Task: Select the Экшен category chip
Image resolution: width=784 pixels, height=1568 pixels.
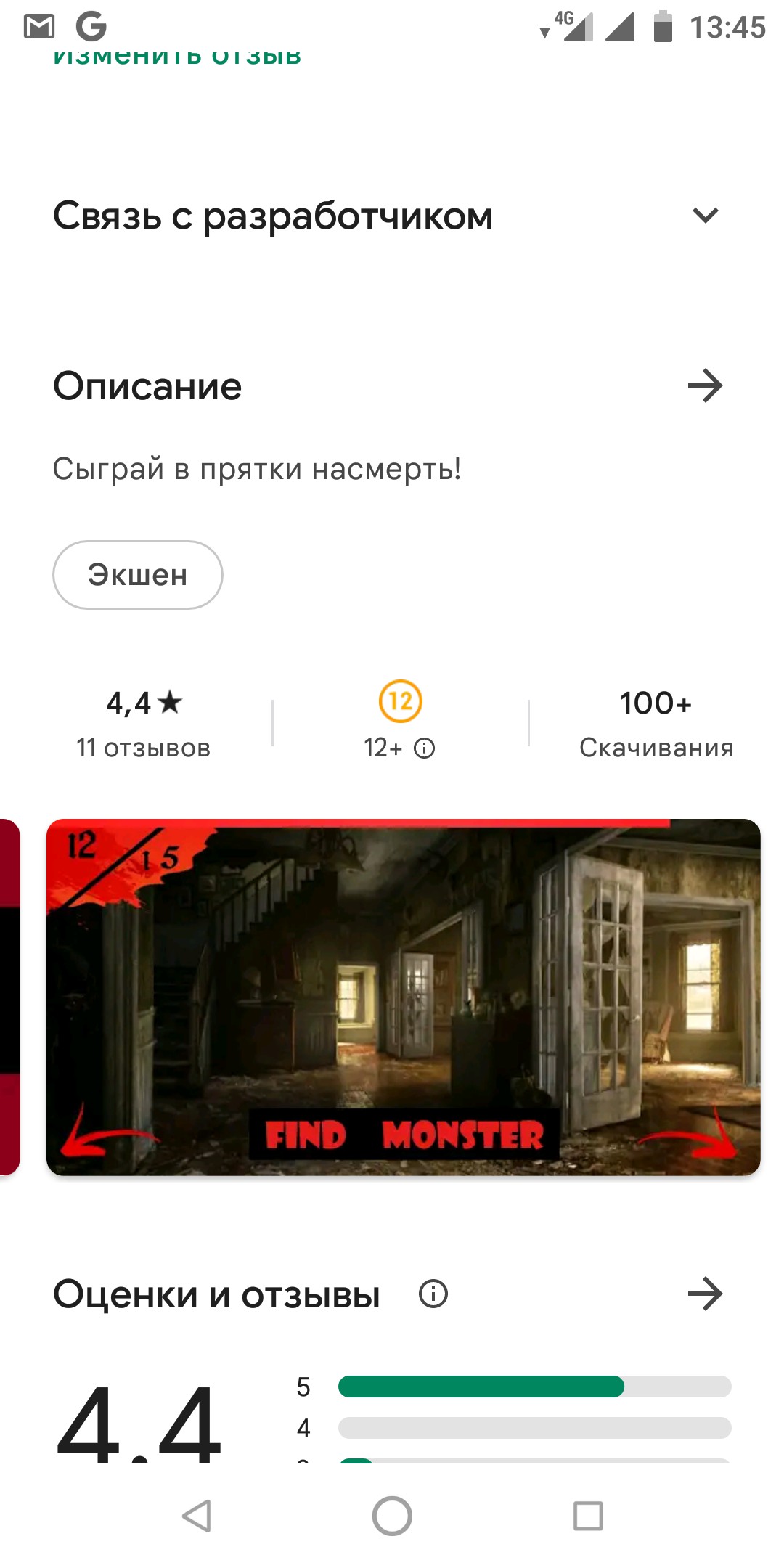Action: [138, 575]
